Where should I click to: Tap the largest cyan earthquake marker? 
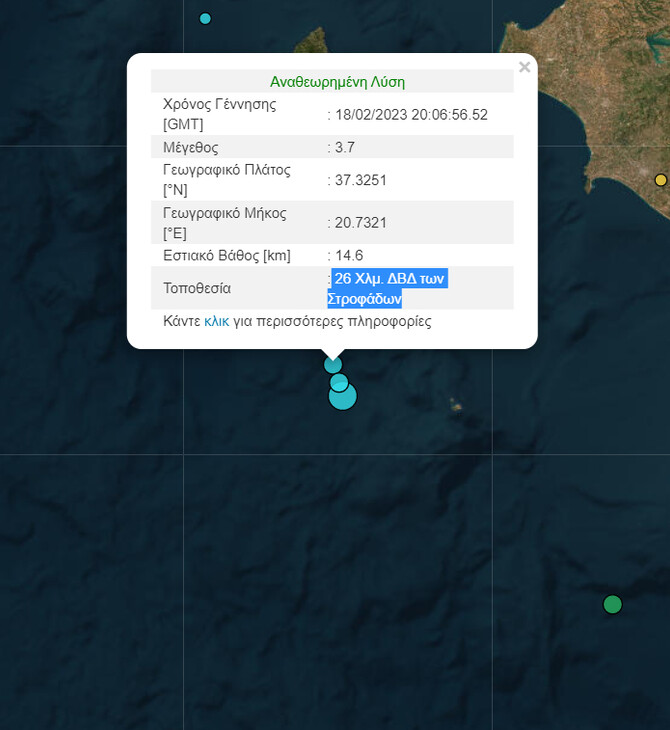pos(343,398)
